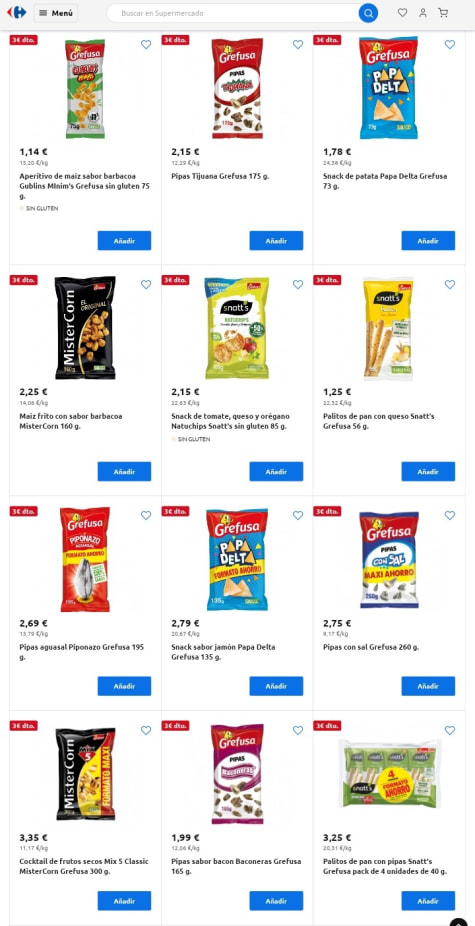
Task: Go to the Carrefour home logo
Action: click(17, 12)
